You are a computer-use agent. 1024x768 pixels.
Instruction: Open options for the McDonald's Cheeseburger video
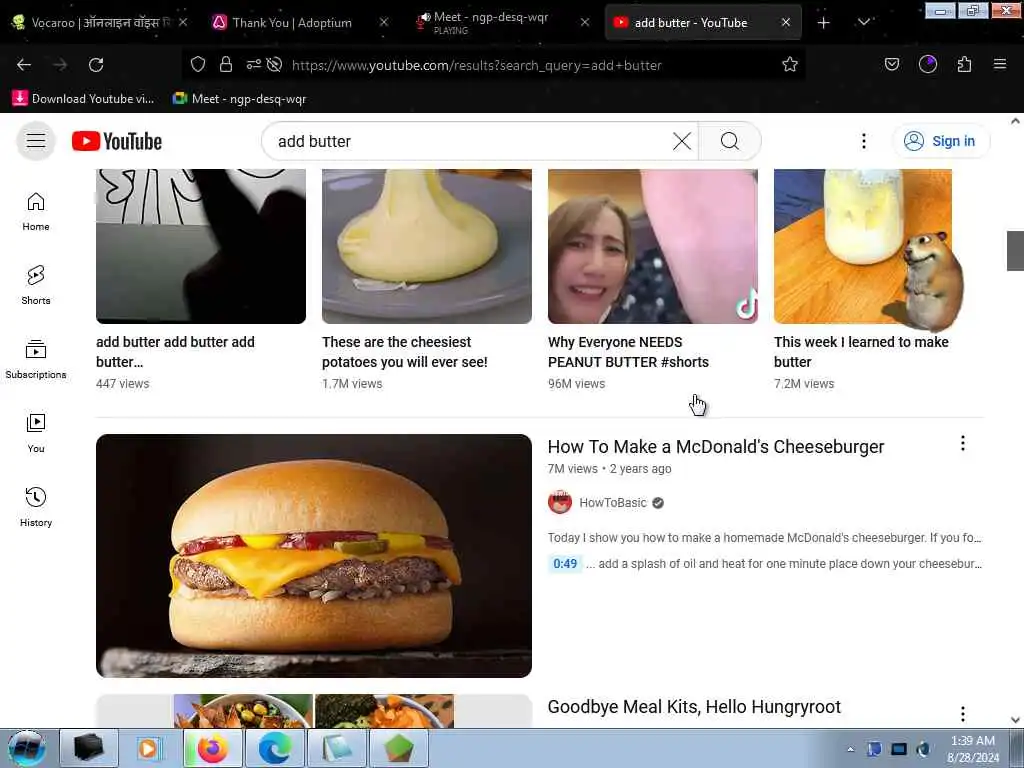[963, 443]
